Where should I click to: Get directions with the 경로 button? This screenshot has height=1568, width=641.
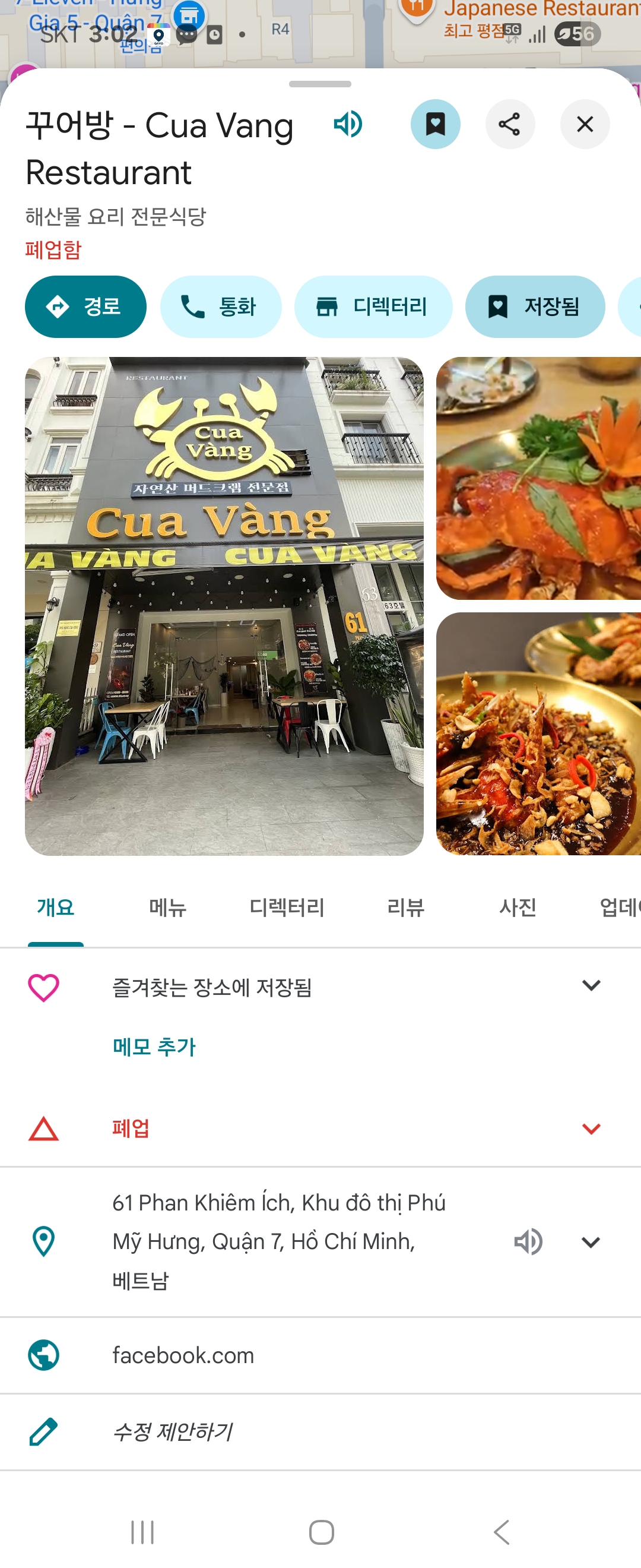(x=85, y=307)
